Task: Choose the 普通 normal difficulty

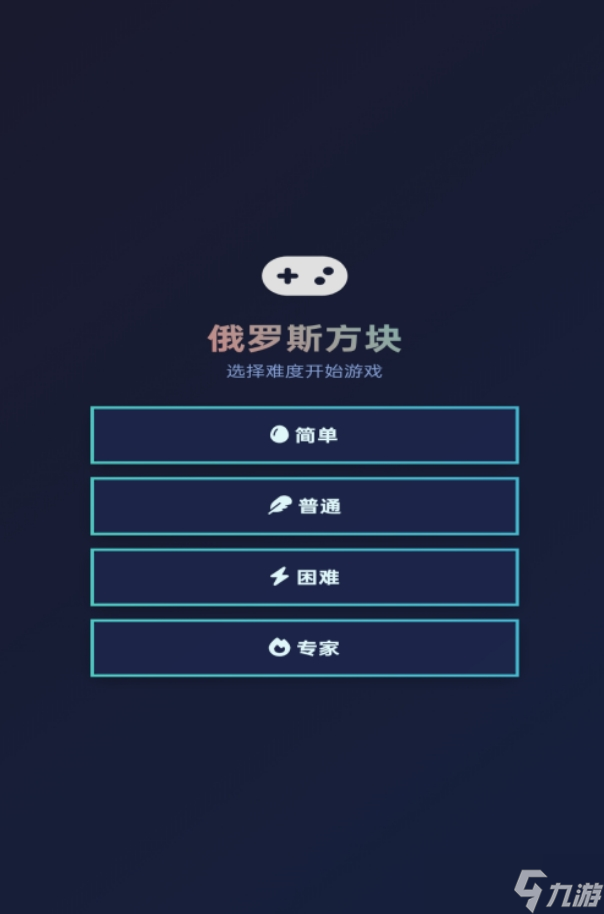Action: point(304,506)
